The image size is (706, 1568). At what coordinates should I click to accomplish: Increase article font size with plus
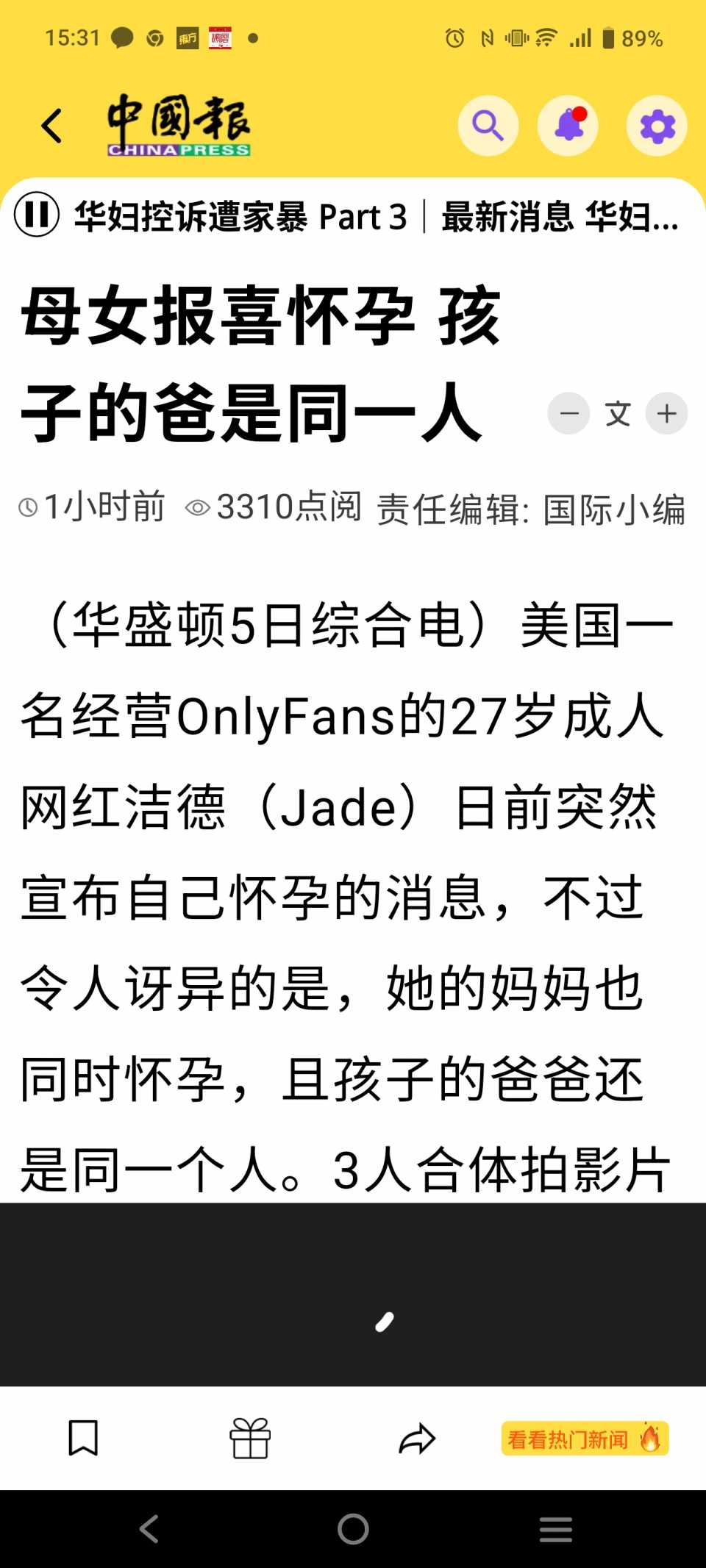coord(666,413)
